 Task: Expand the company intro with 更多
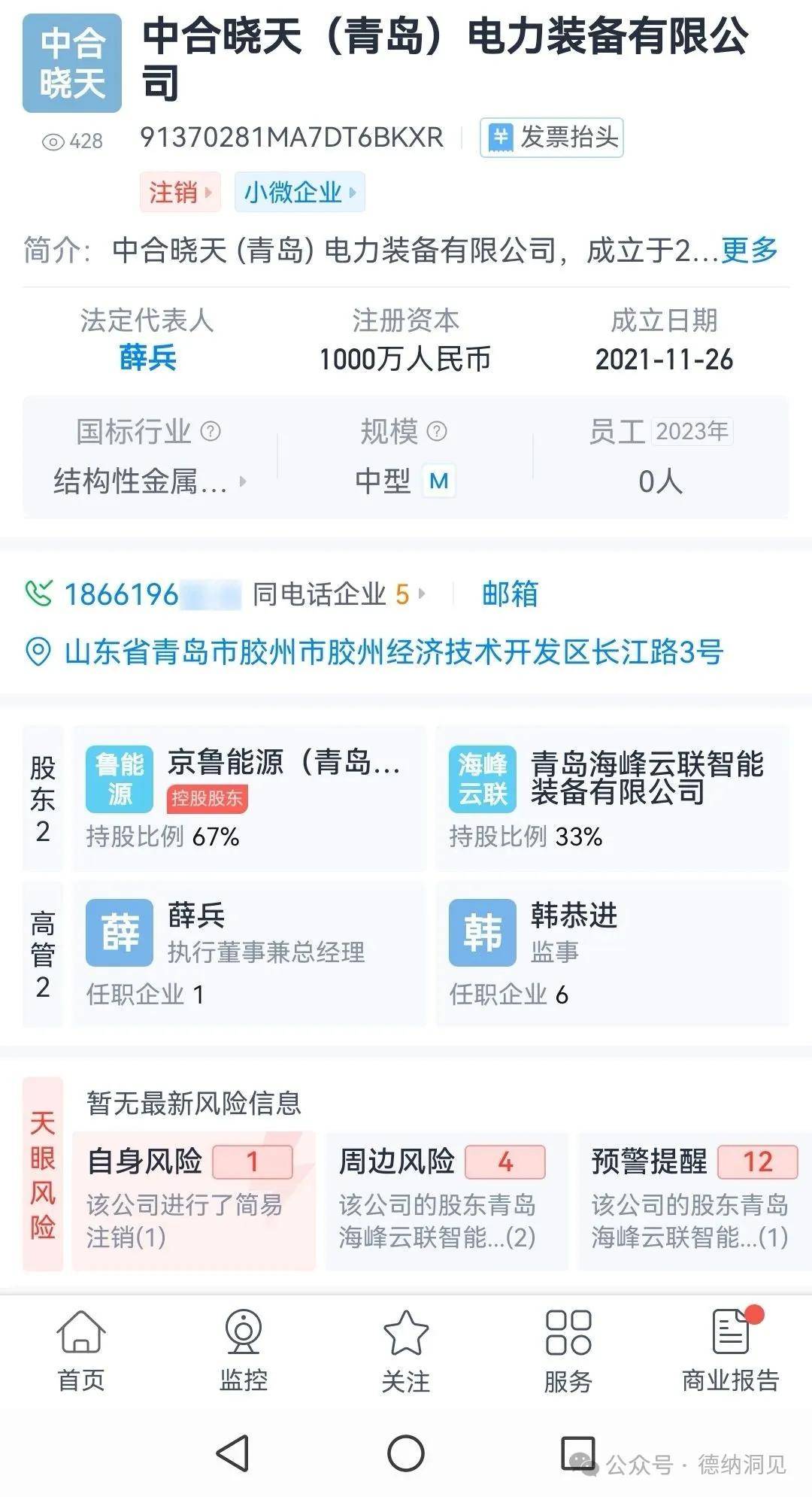tap(749, 250)
